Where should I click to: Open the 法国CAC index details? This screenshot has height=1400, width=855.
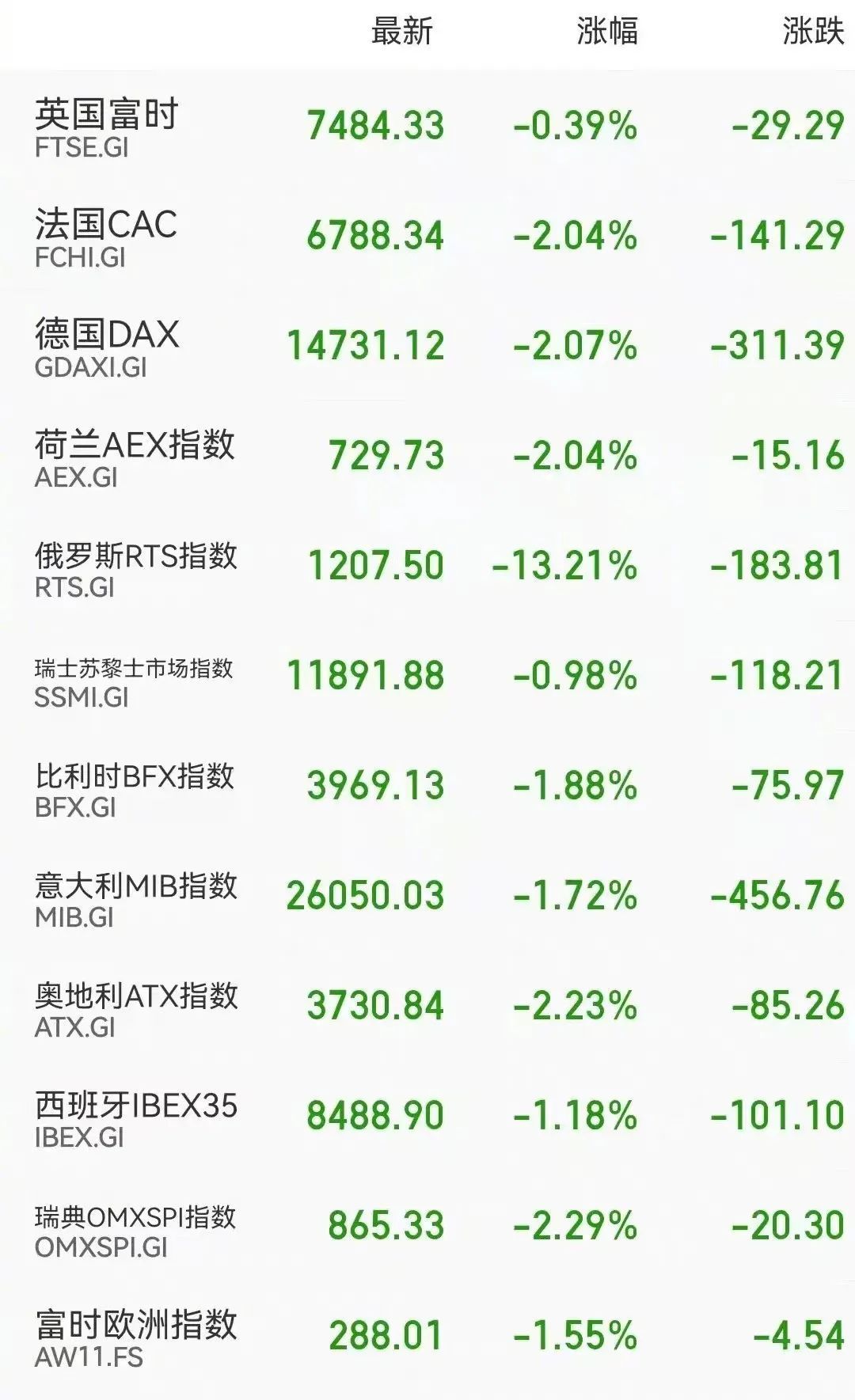[427, 236]
